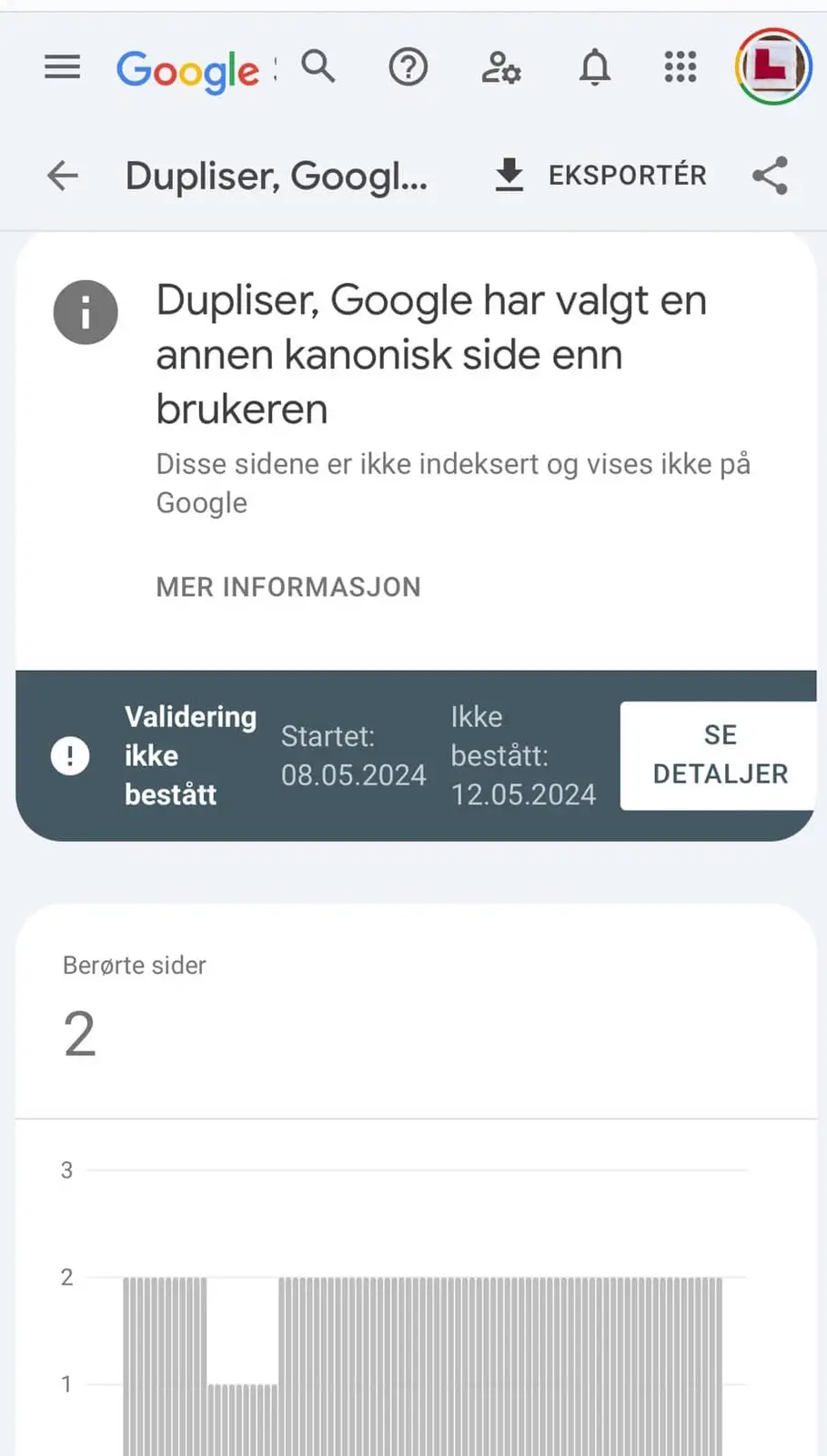The width and height of the screenshot is (827, 1456).
Task: Tap the search magnifier icon
Action: [318, 66]
